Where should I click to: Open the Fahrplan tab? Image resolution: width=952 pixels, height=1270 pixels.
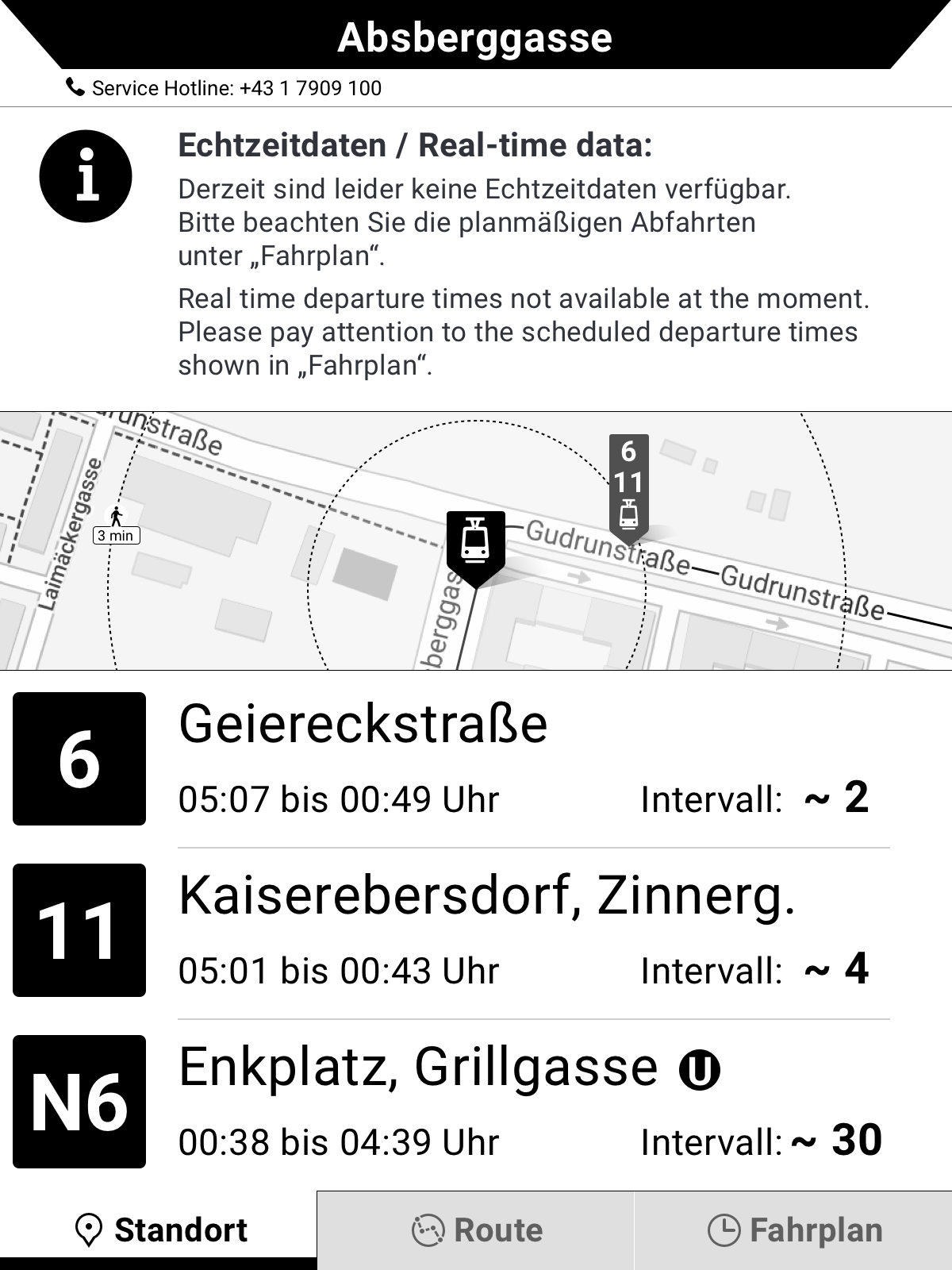point(793,1230)
